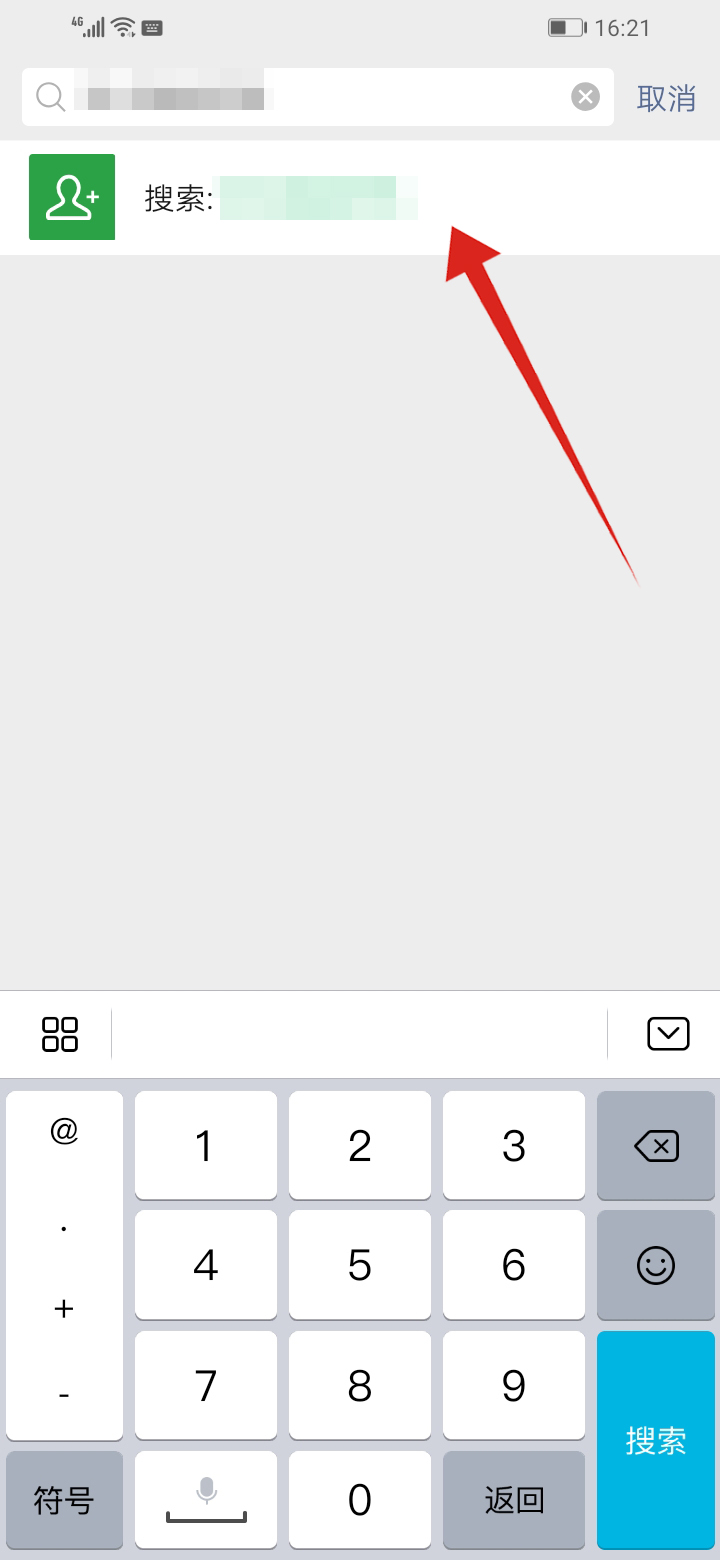This screenshot has width=720, height=1560.
Task: Tap the 返回 key on the keyboard
Action: coord(514,1500)
